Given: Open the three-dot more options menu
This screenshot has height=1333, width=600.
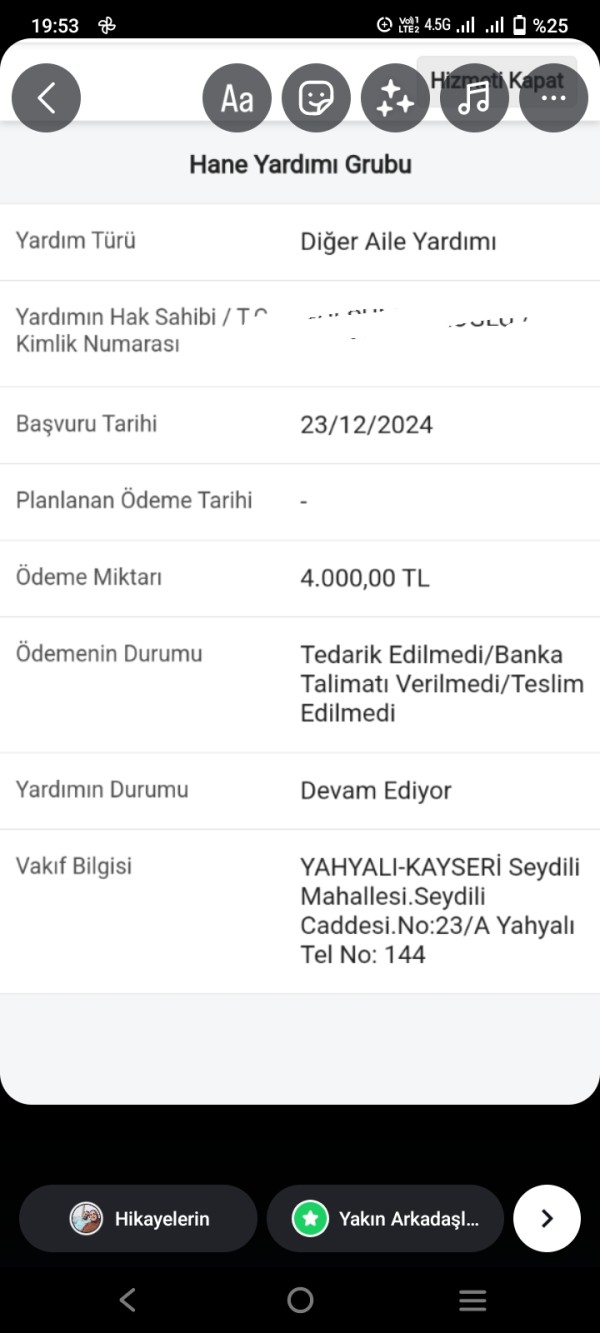Looking at the screenshot, I should click(553, 98).
